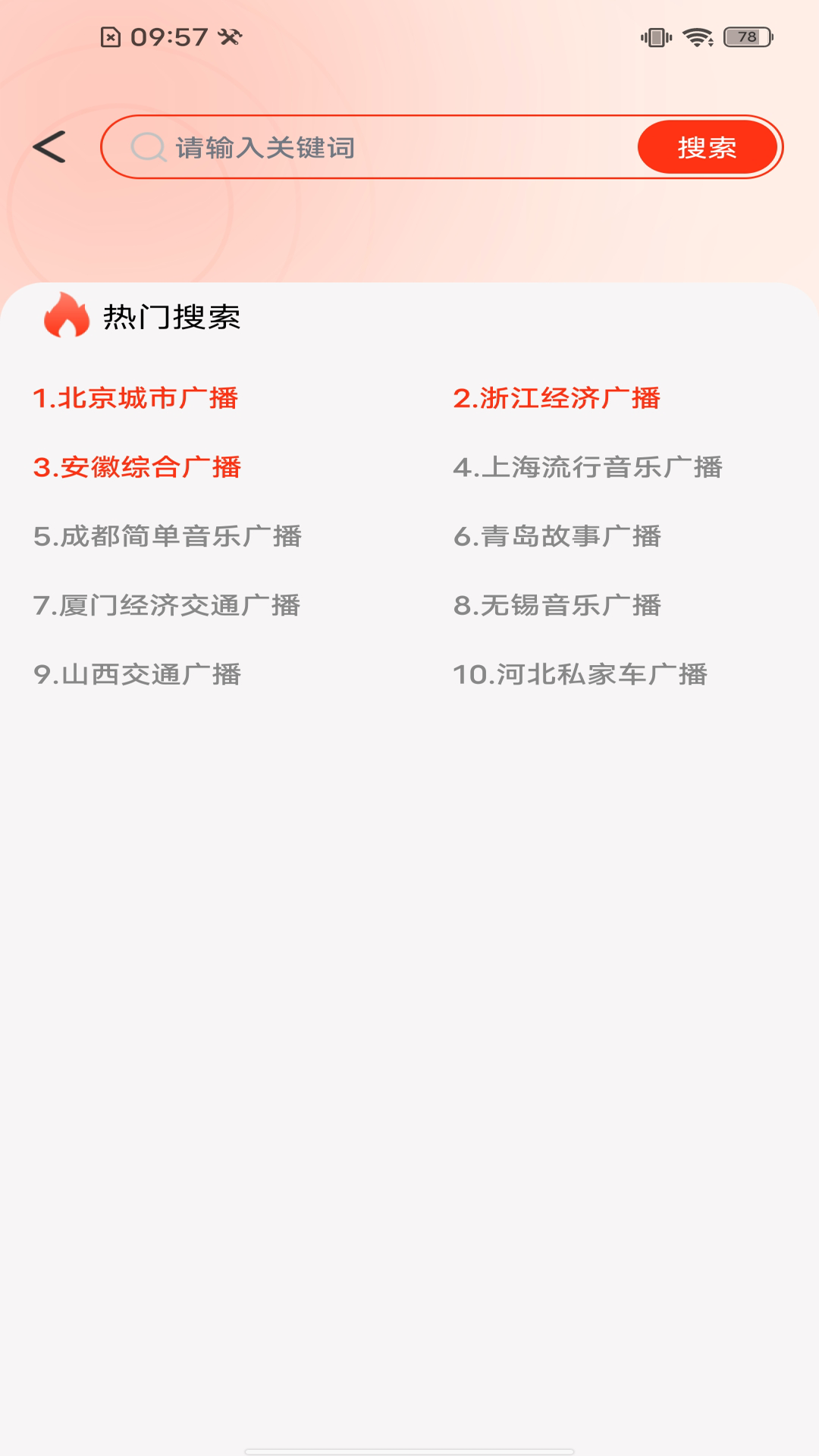
Task: Choose hot search 浙江经济广播
Action: point(557,398)
